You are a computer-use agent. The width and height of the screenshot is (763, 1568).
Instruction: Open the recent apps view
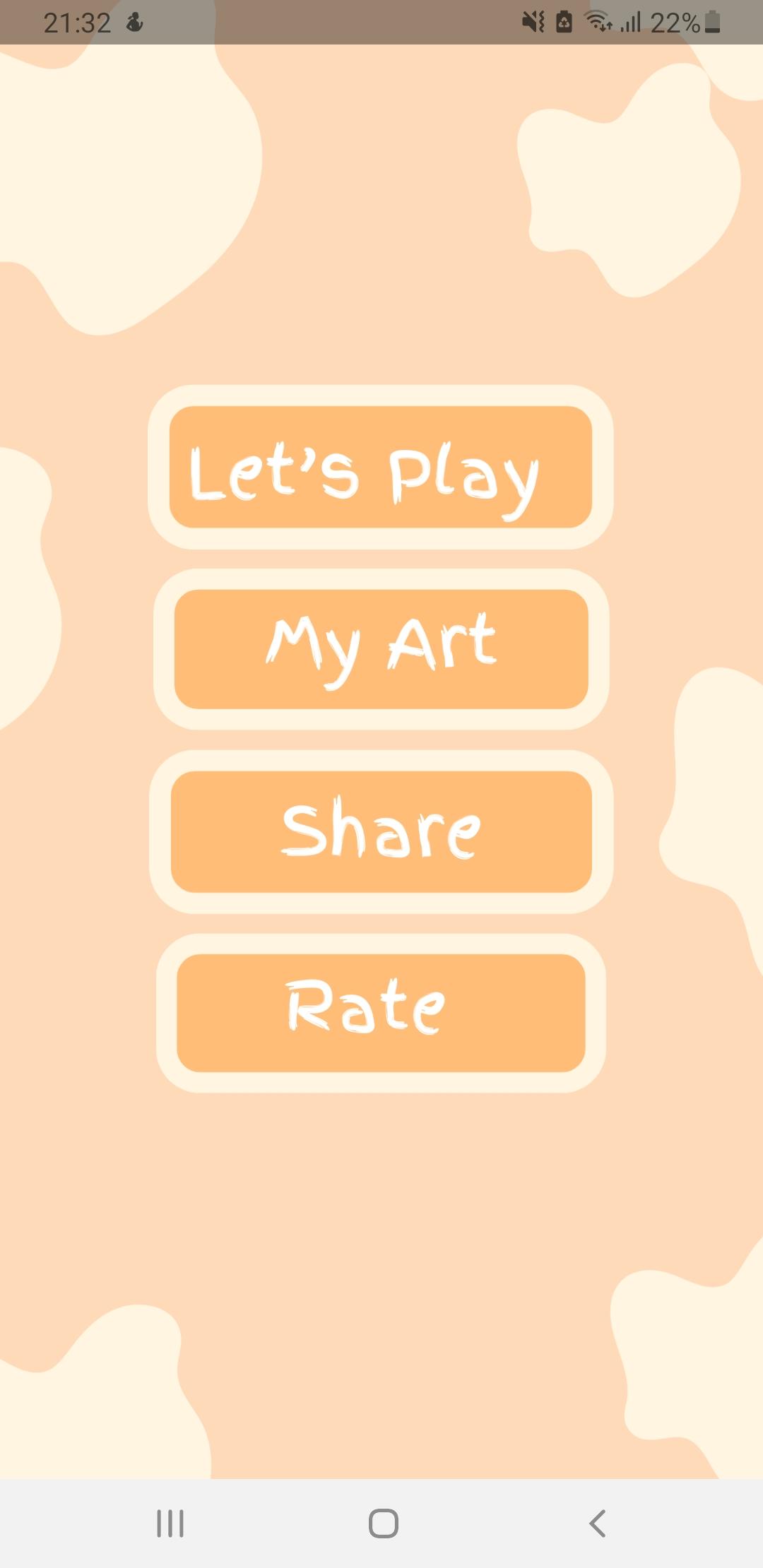click(170, 1523)
